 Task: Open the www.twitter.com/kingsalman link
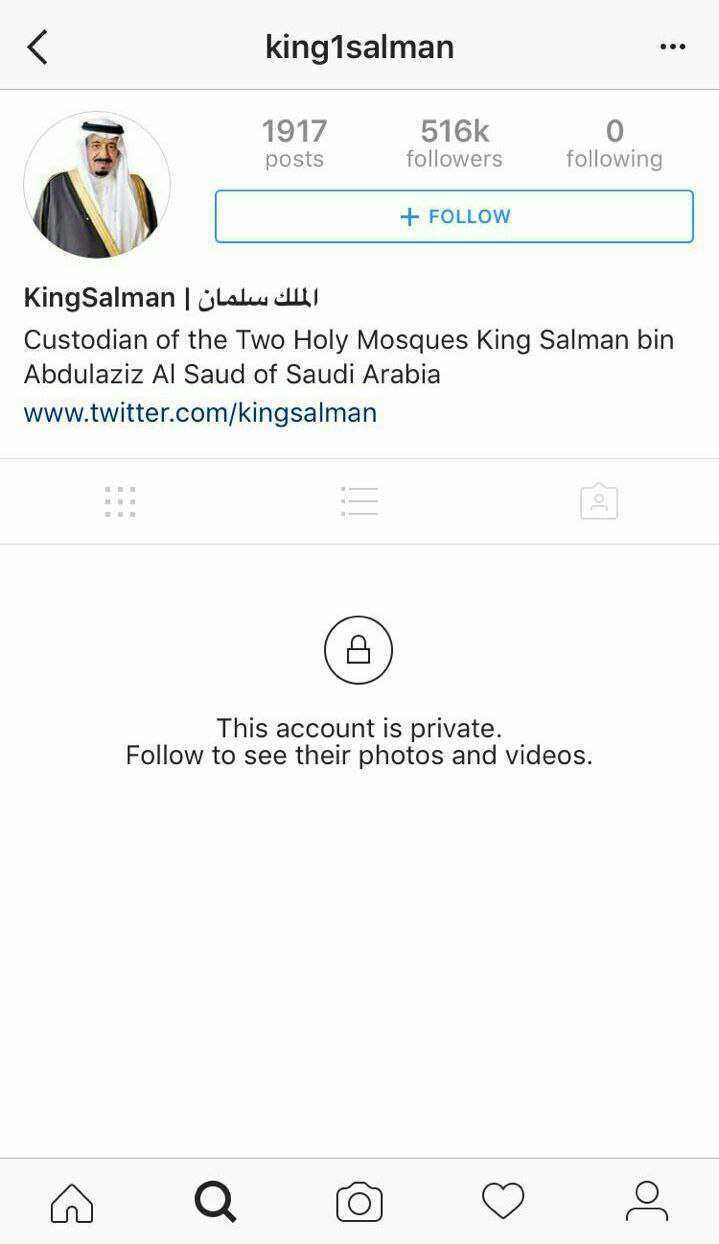click(x=200, y=413)
